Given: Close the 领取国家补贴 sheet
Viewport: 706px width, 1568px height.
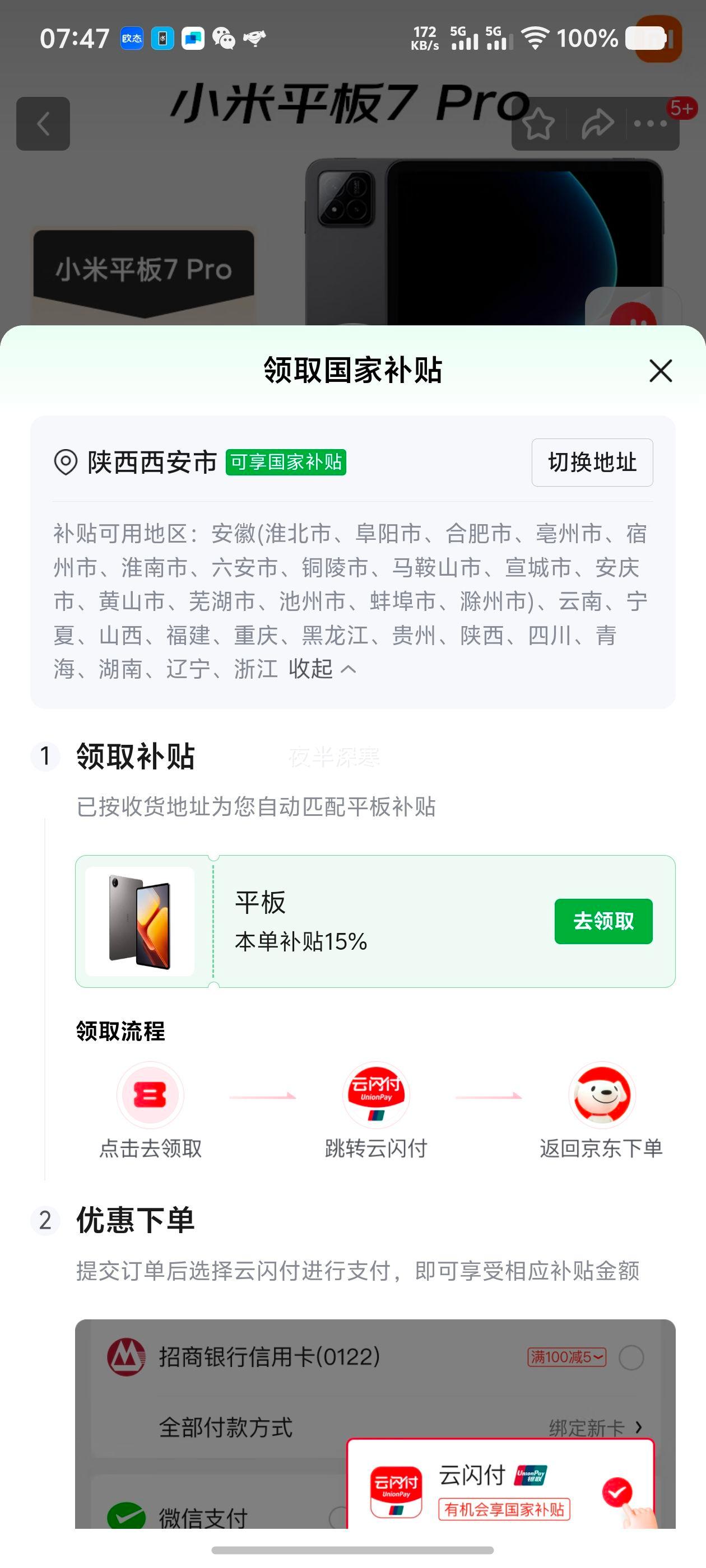Looking at the screenshot, I should coord(660,371).
